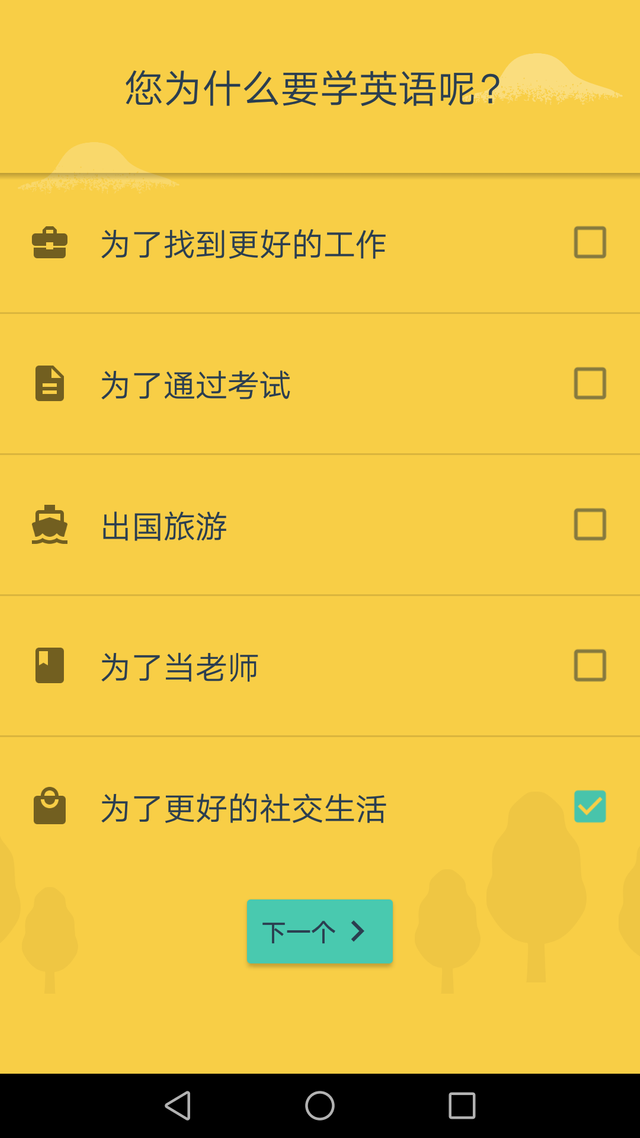Tick the 出国旅游 checkbox
640x1138 pixels.
(x=589, y=524)
